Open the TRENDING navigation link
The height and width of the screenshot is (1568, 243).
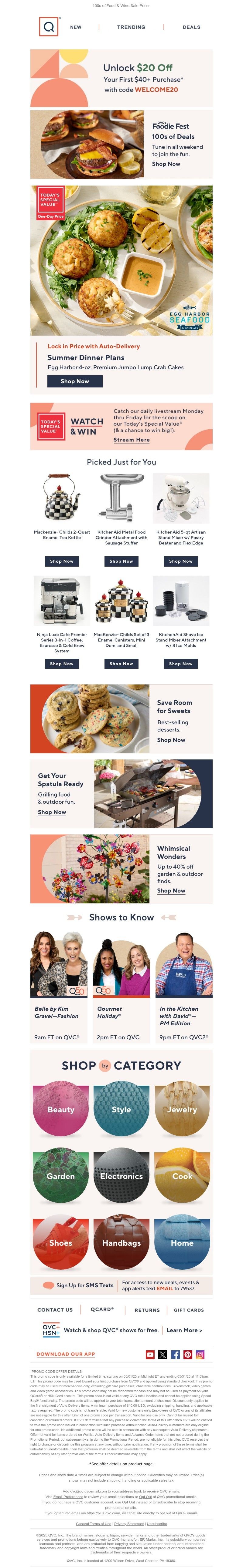pyautogui.click(x=131, y=27)
